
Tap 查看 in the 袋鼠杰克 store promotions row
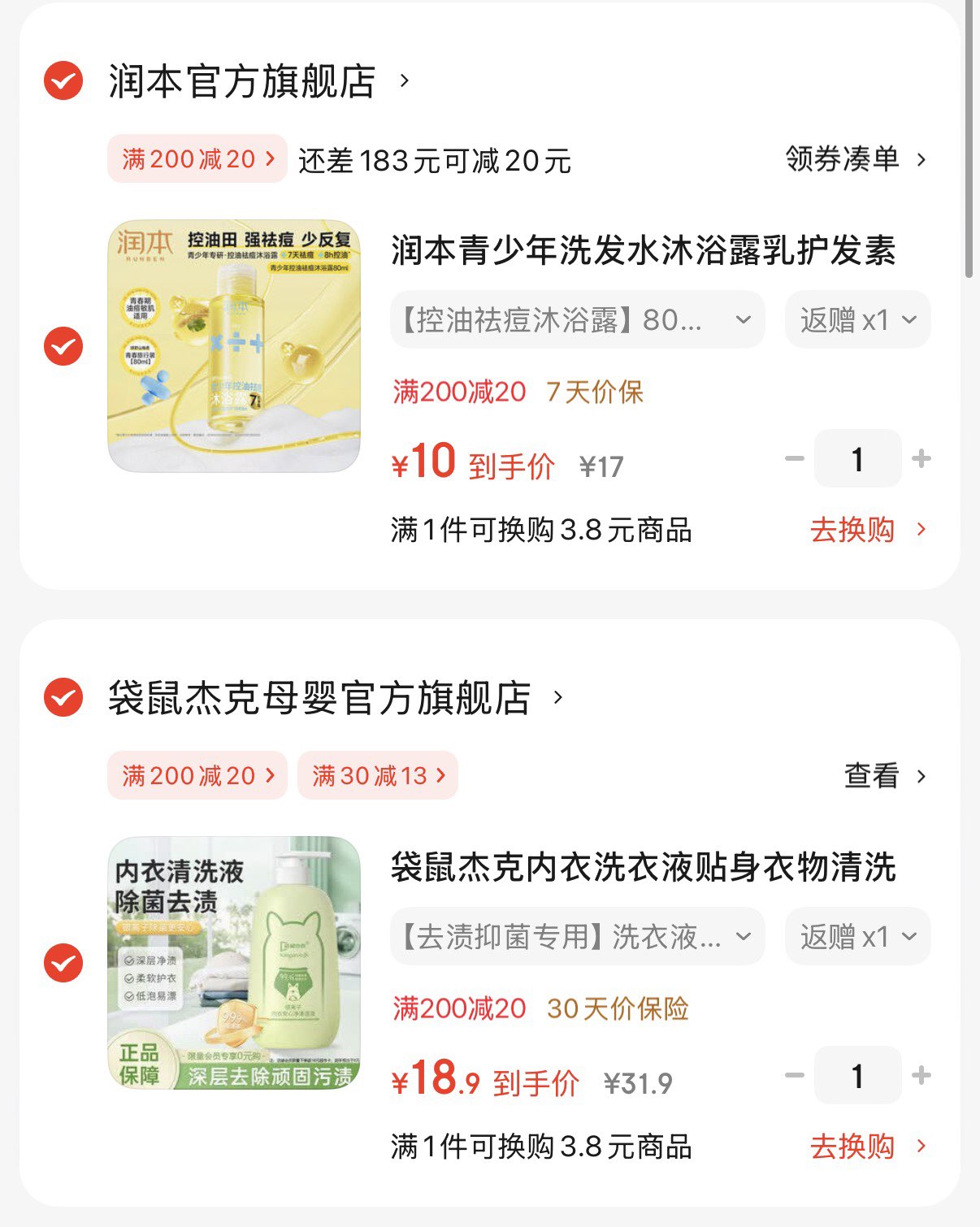coord(884,776)
